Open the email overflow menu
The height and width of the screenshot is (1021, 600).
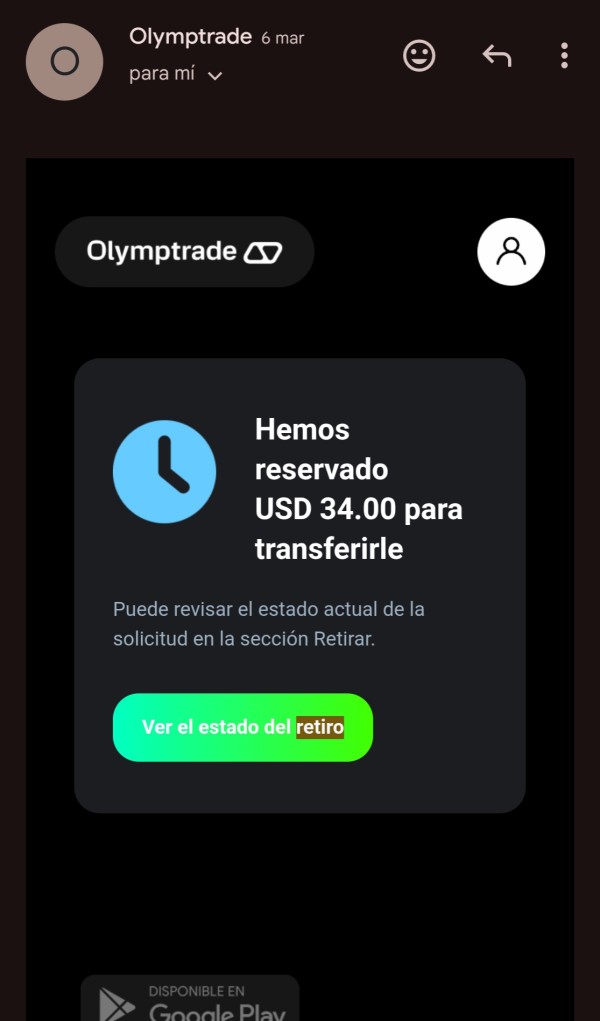564,56
